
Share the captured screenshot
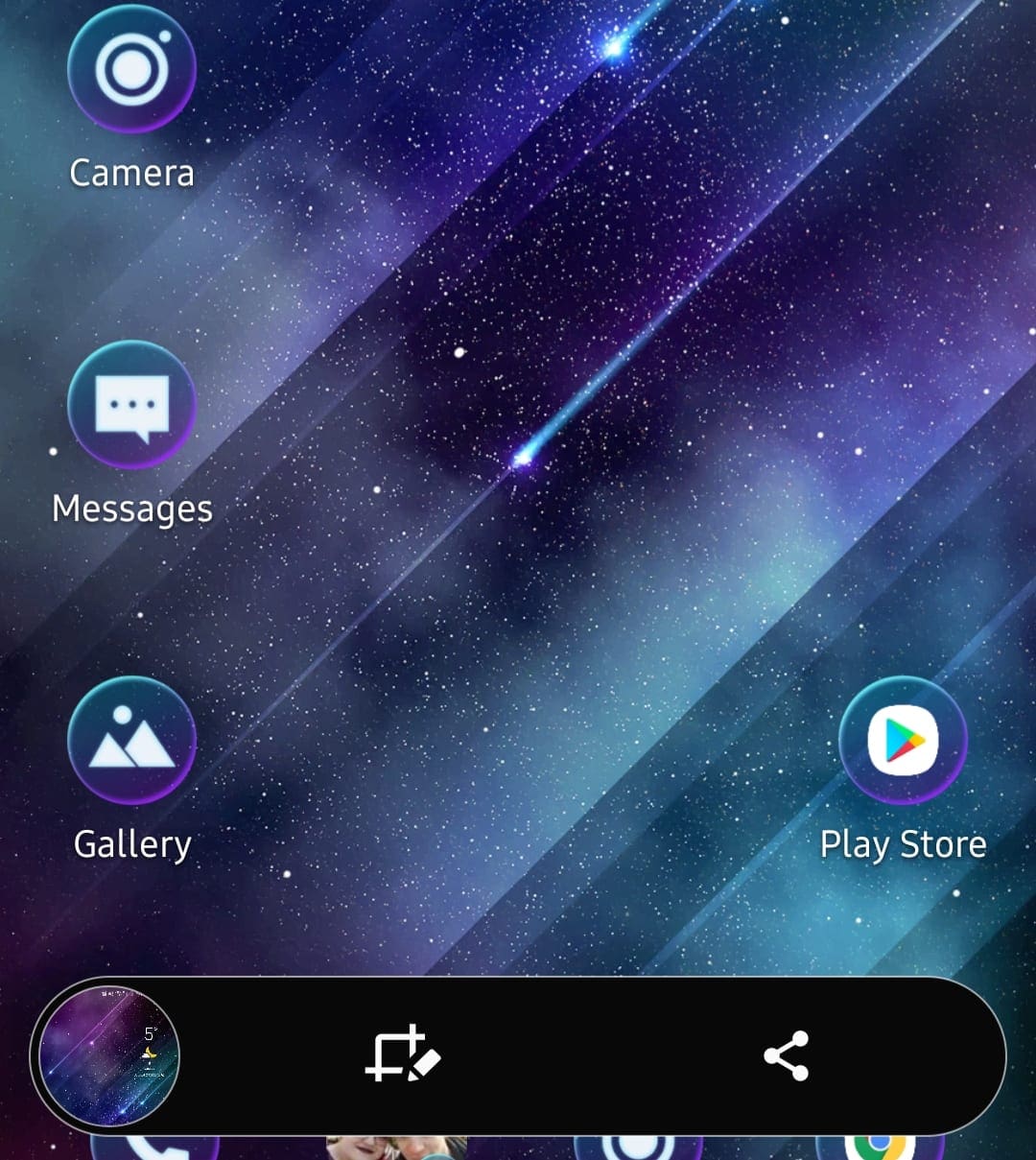point(786,1055)
